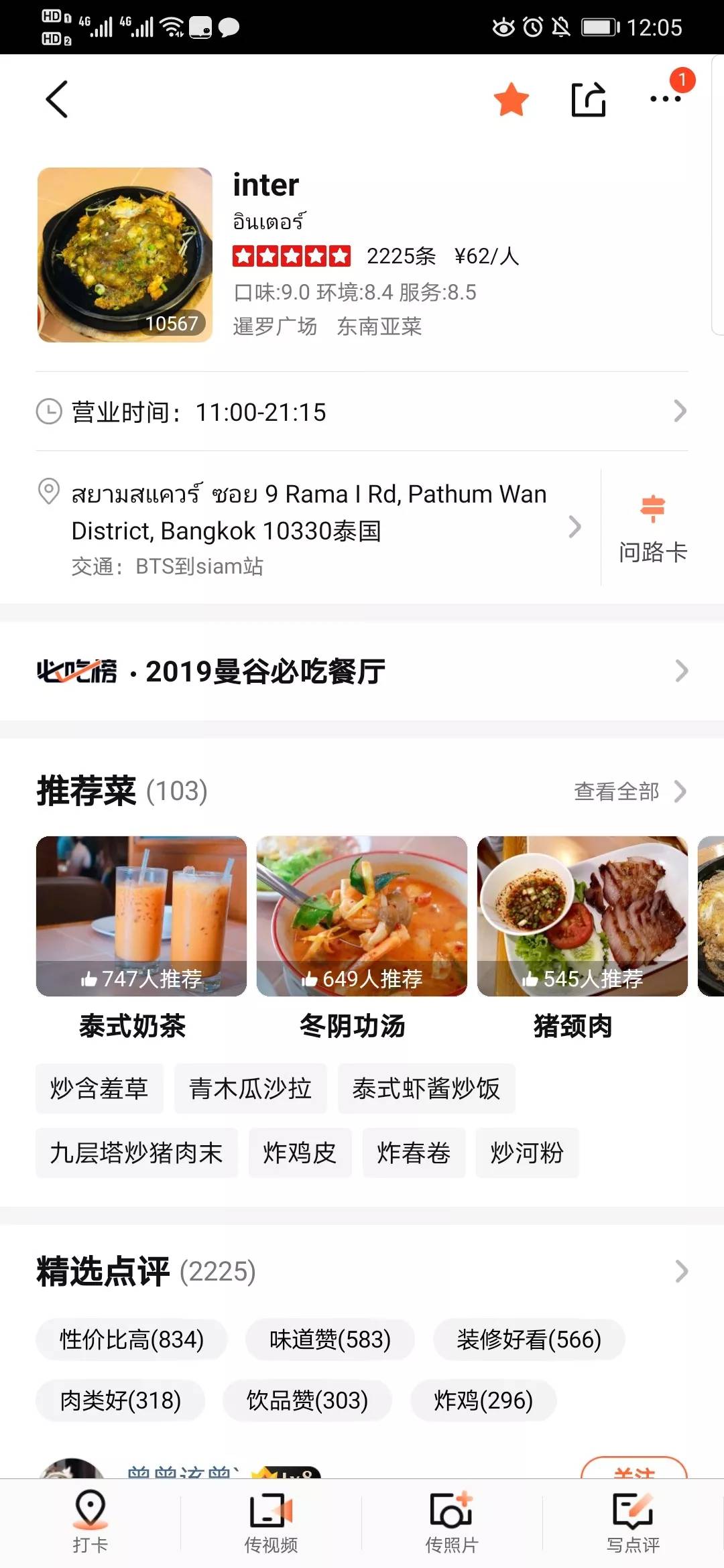Open the restaurant address details chevron
This screenshot has height=1568, width=724.
(575, 528)
